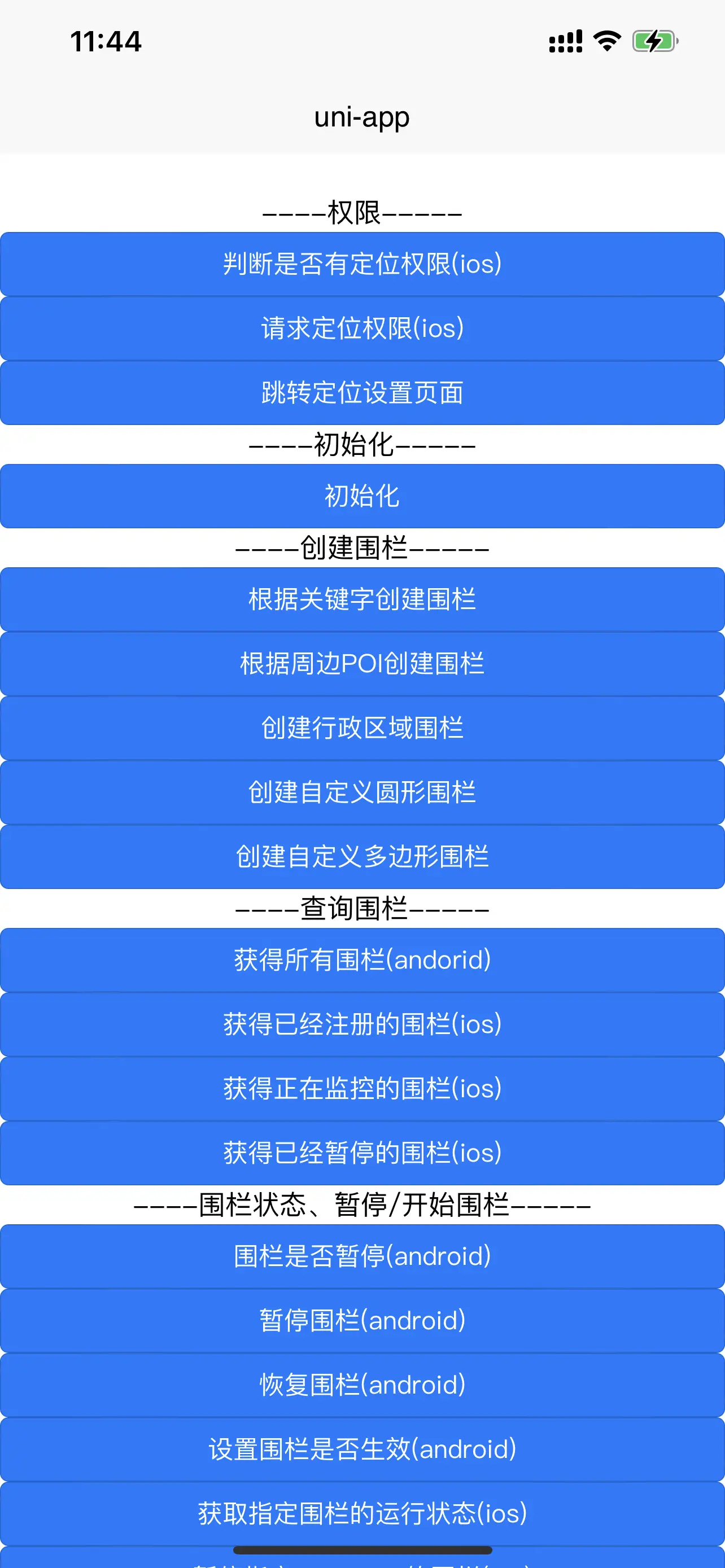
Task: Tap the 初始化 button
Action: (x=362, y=496)
